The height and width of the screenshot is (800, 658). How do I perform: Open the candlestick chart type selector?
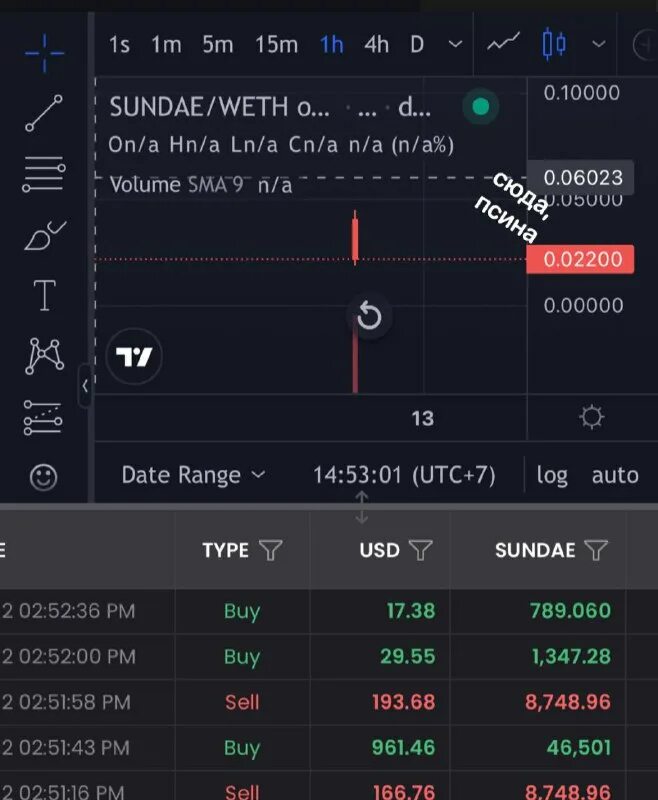coord(554,43)
